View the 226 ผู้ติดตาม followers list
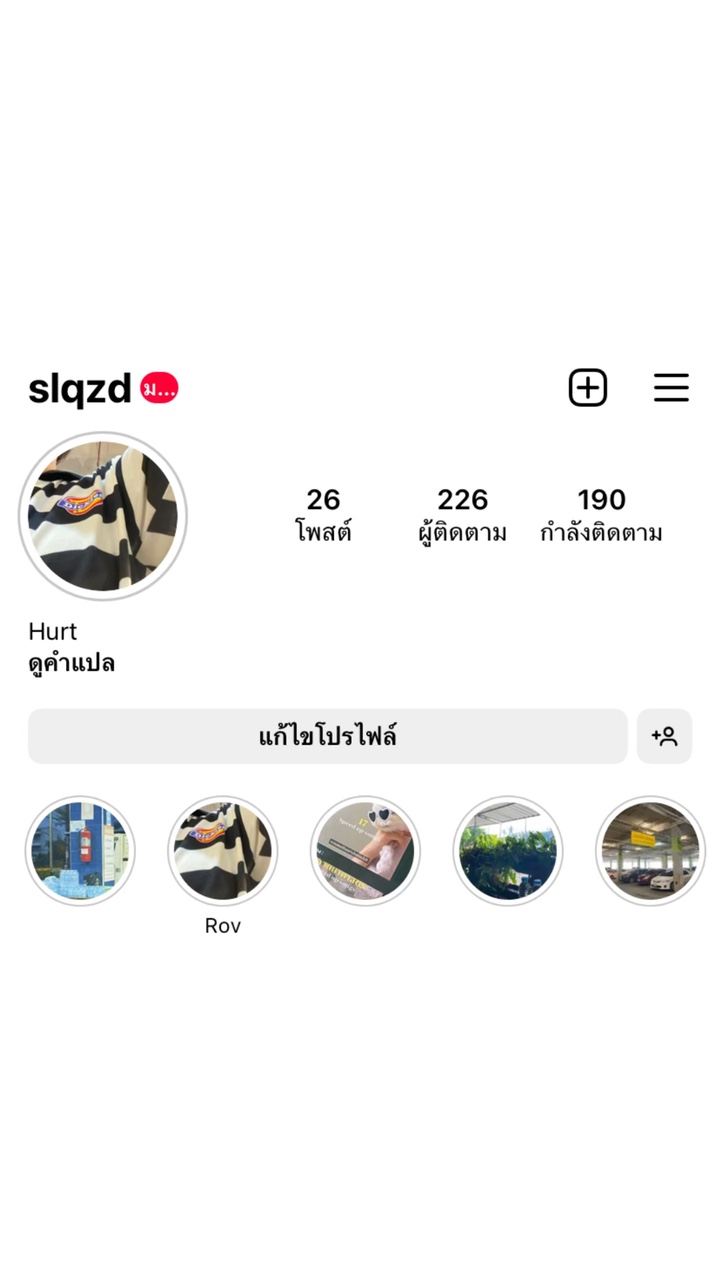The width and height of the screenshot is (720, 1280). (x=462, y=515)
